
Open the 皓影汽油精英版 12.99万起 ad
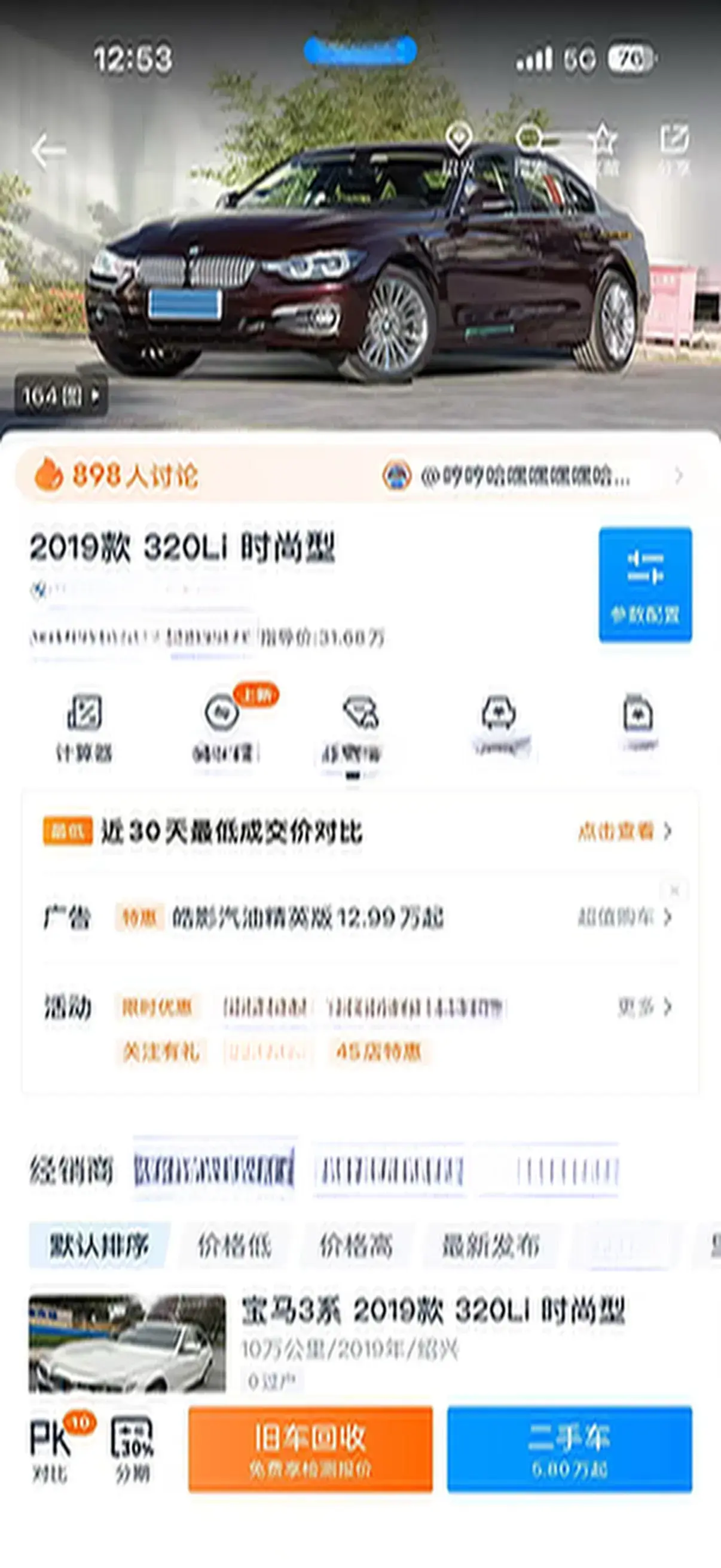click(x=307, y=918)
